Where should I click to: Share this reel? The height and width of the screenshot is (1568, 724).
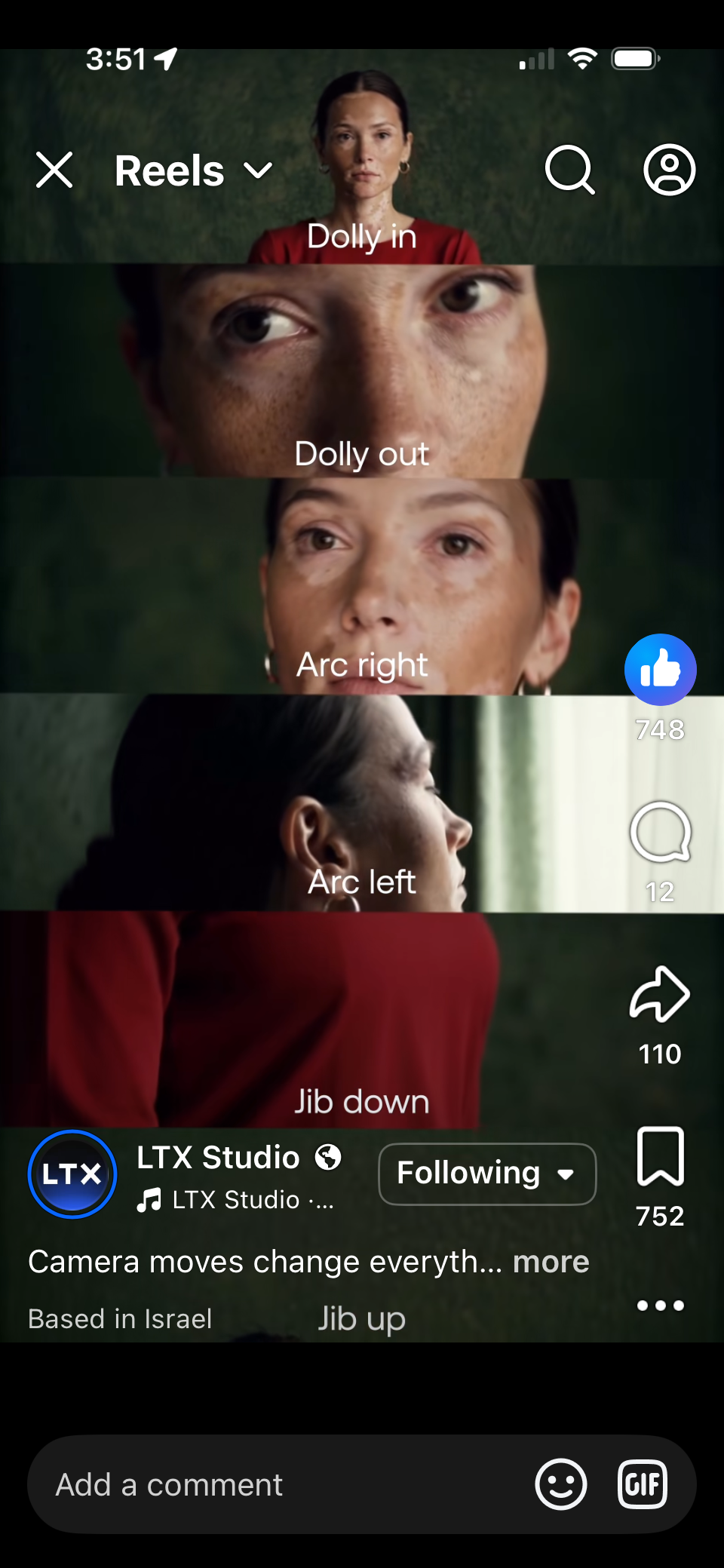pyautogui.click(x=660, y=994)
